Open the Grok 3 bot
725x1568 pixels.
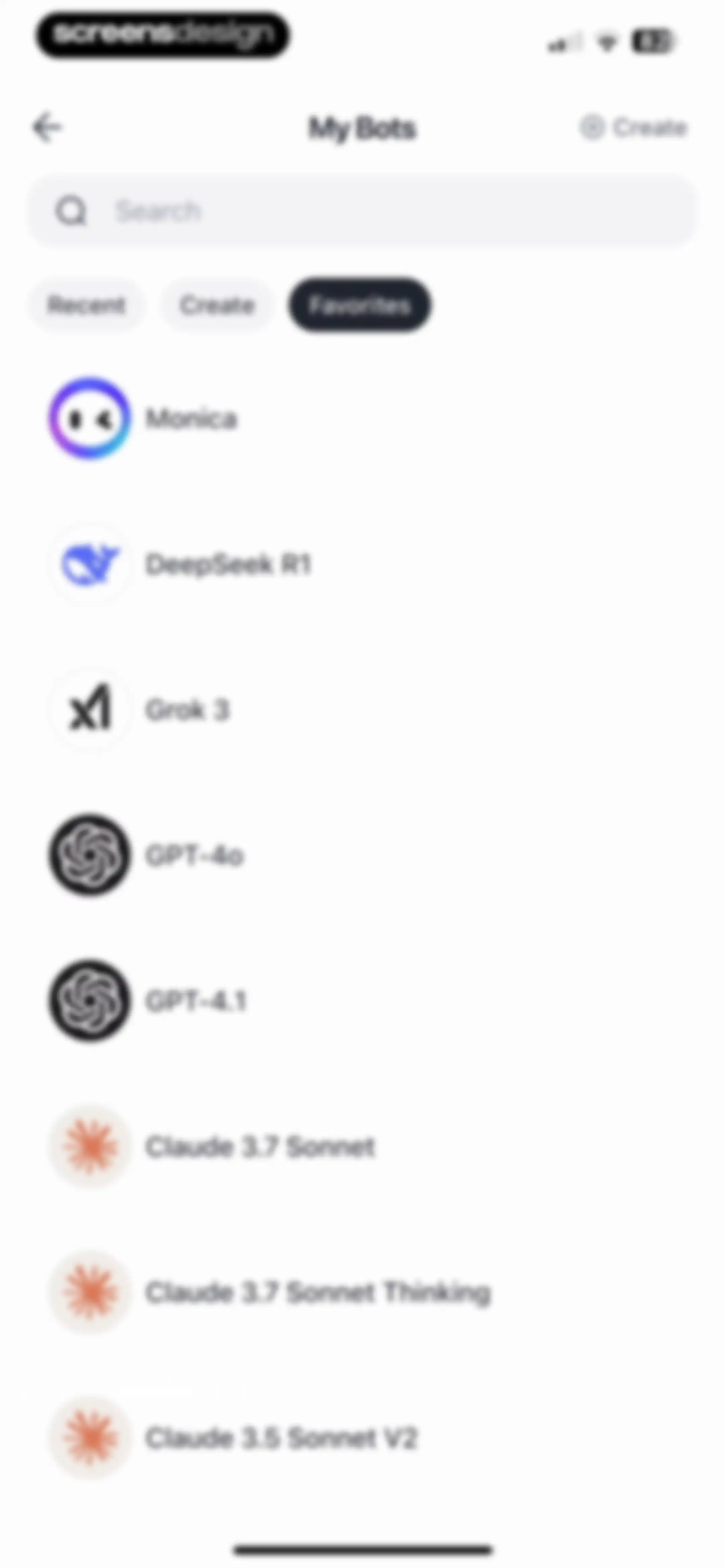362,709
